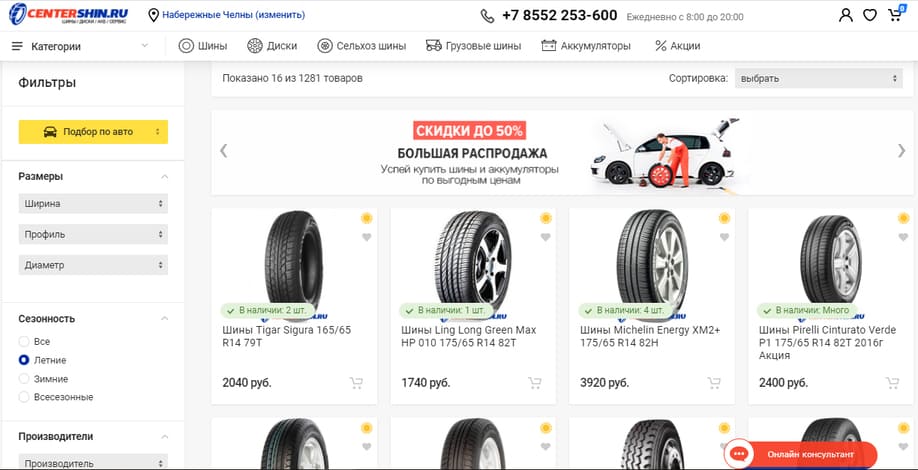Open Аккумуляторы category
This screenshot has width=918, height=470.
pos(586,46)
